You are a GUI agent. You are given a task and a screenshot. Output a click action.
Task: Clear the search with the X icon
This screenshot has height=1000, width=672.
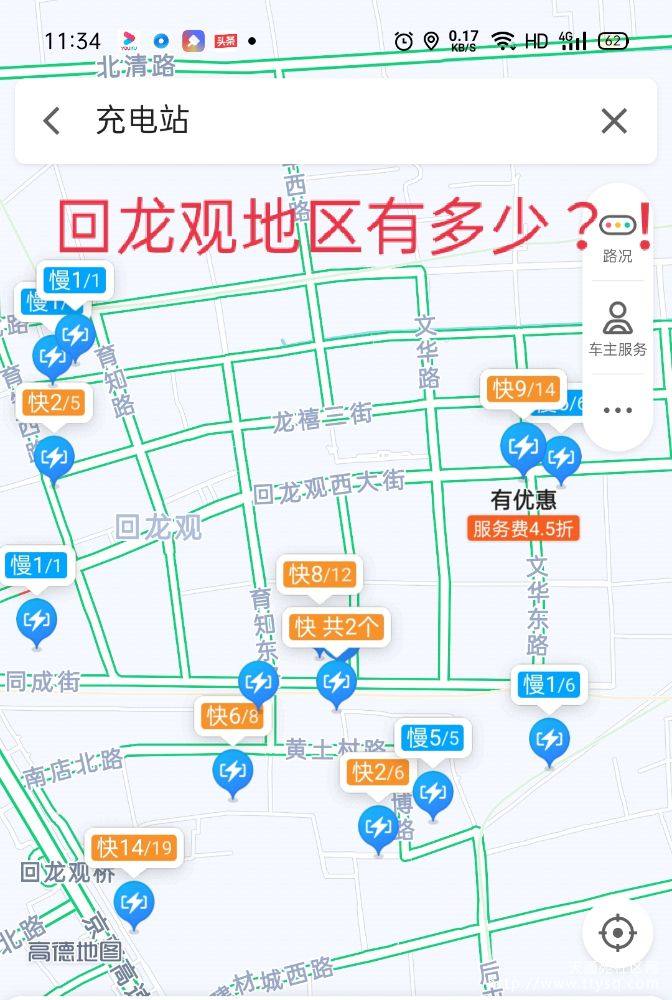(x=613, y=122)
